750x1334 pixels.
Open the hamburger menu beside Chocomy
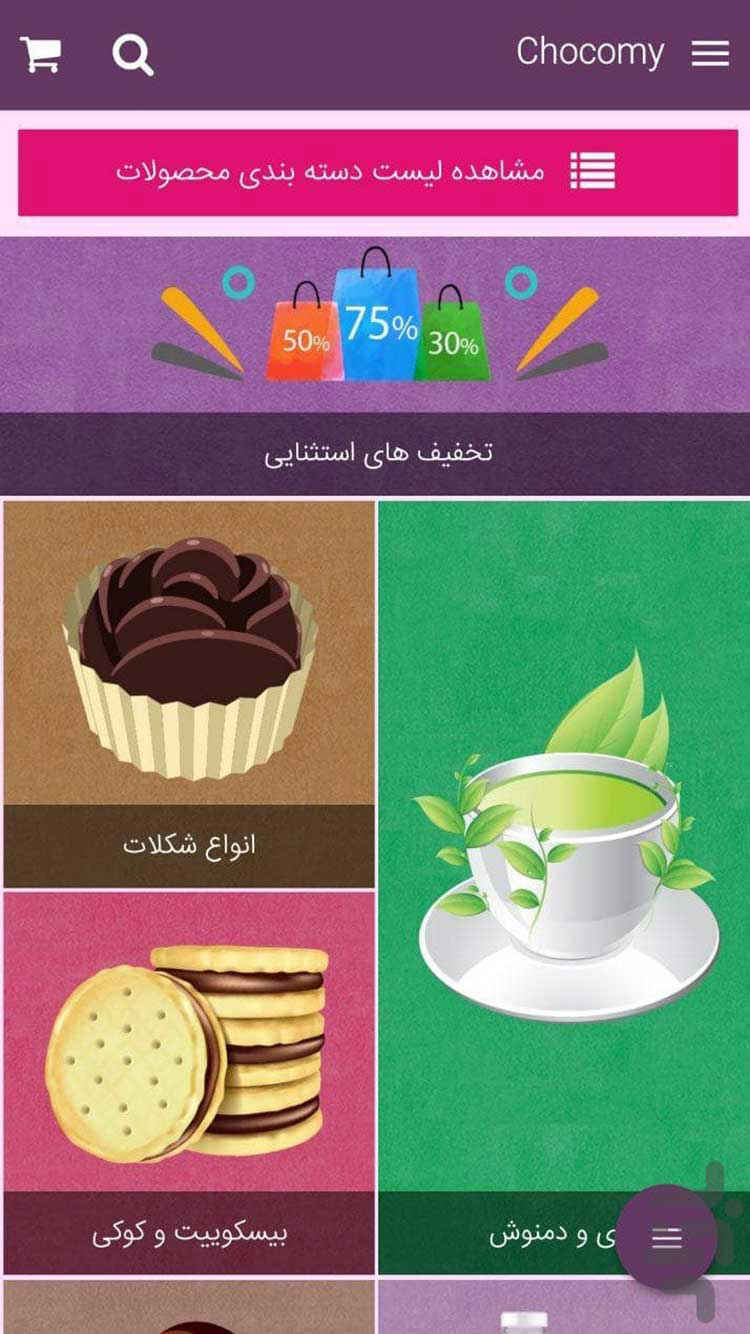(710, 54)
